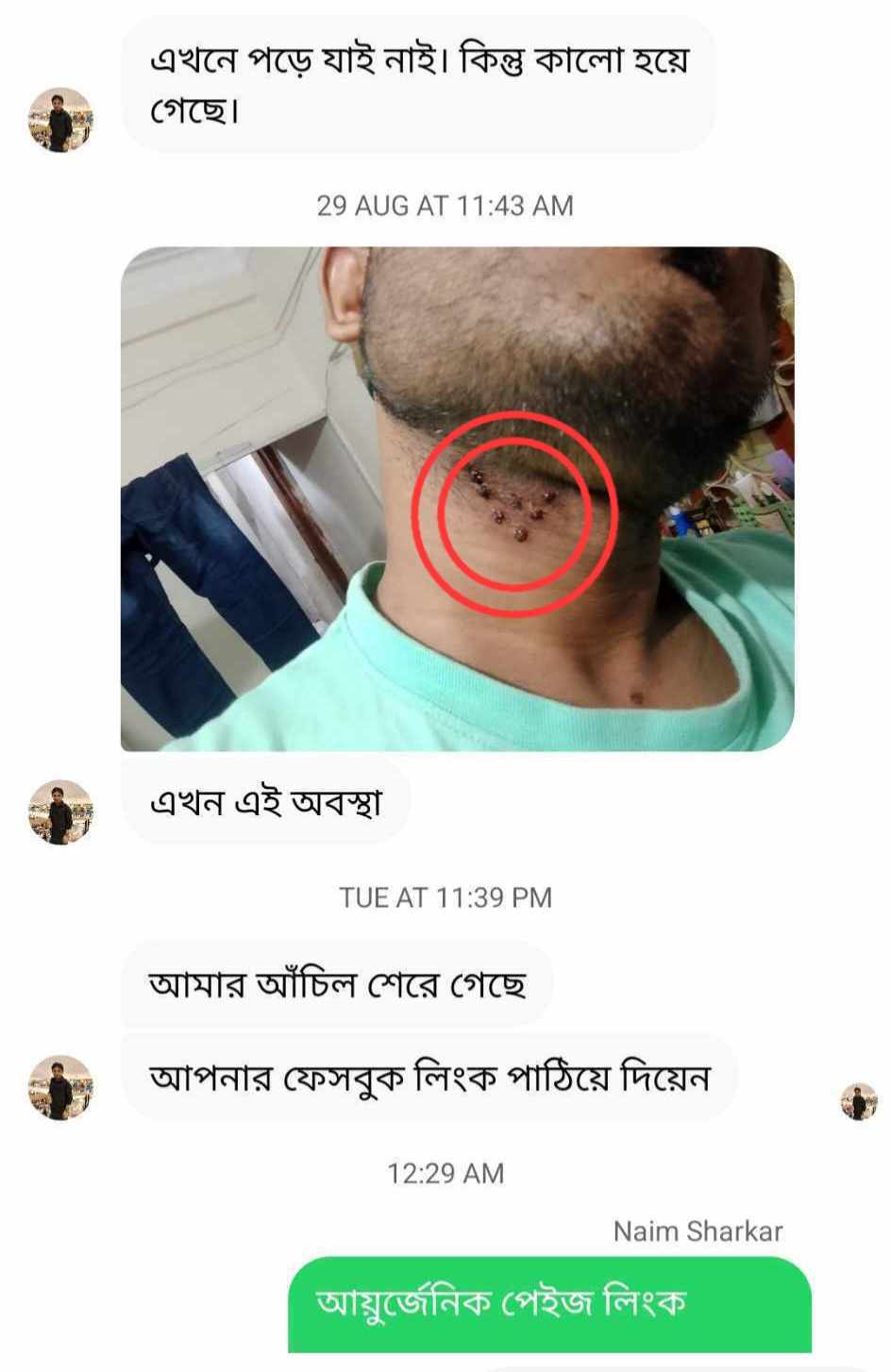Tap the sender's avatar beside "এখন এই অবস্থা"
The height and width of the screenshot is (1372, 891).
coord(61,811)
